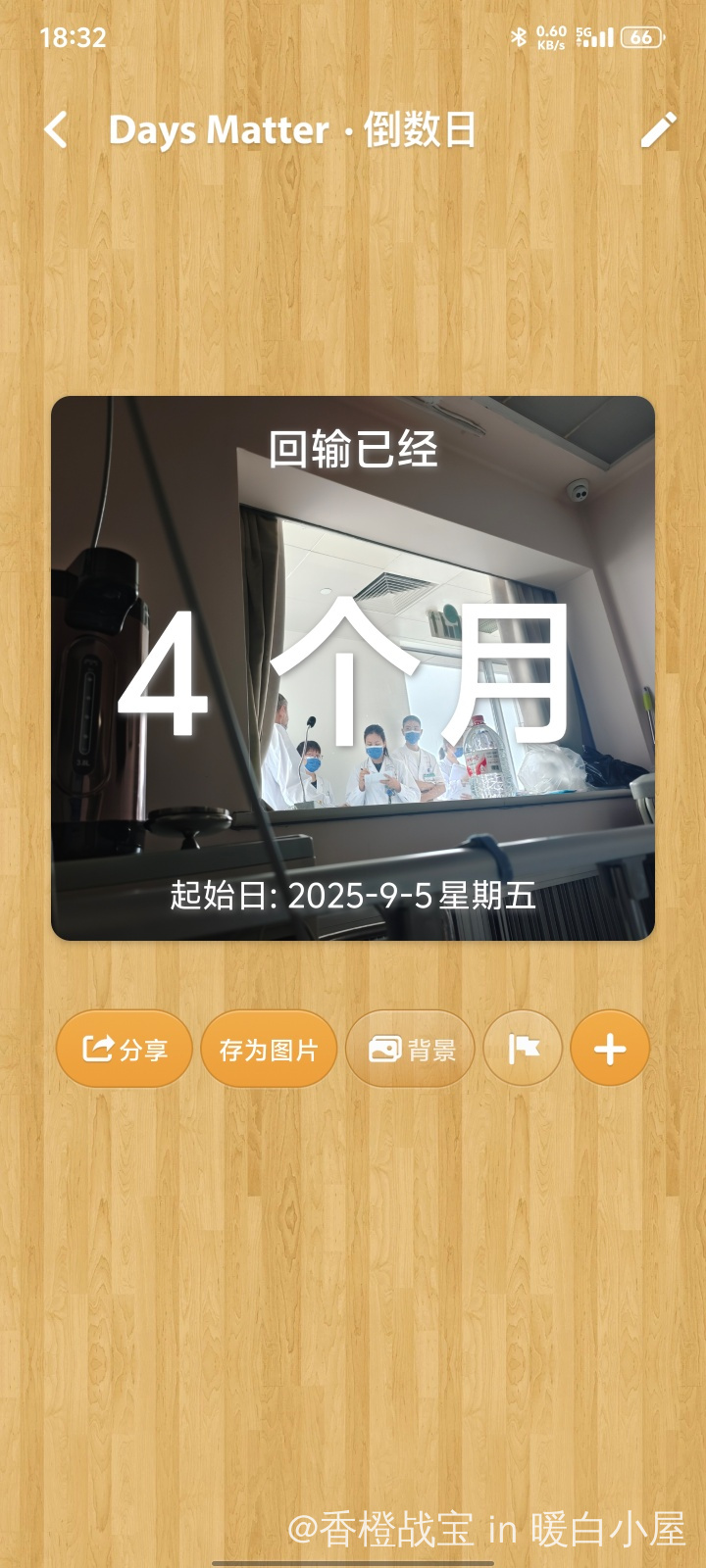
Task: Add a new event with the plus button
Action: [610, 1050]
